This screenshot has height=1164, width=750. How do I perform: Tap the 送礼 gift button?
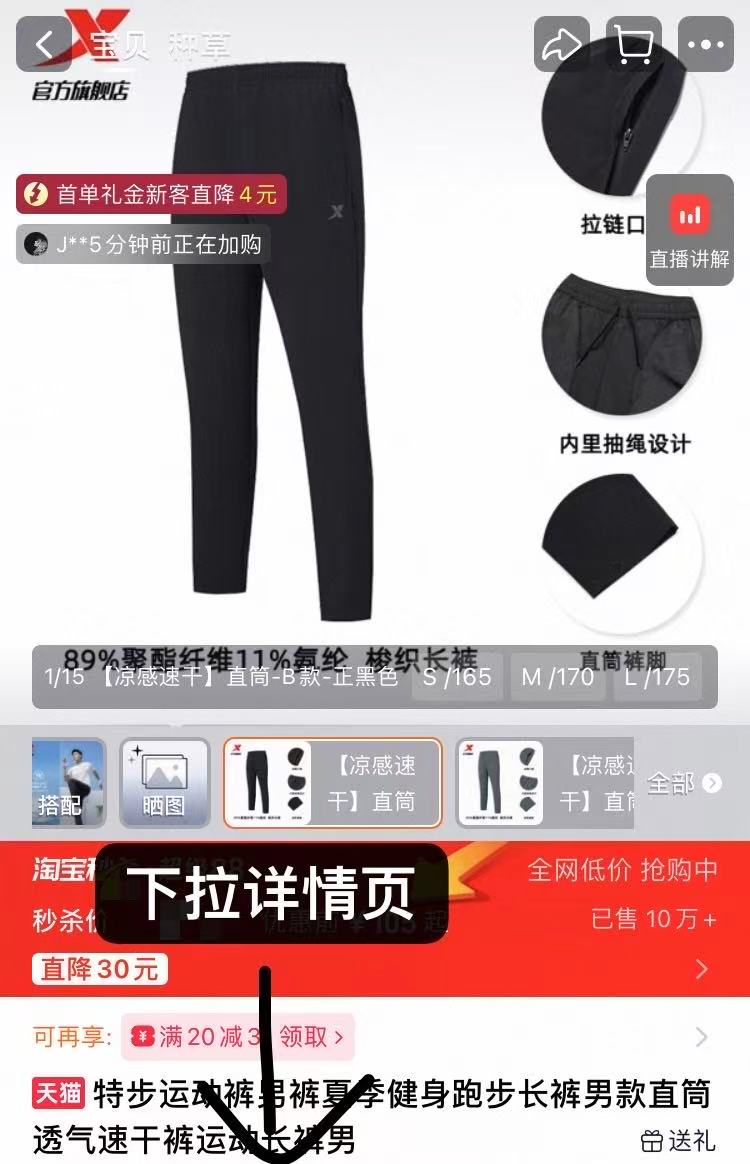(679, 1139)
